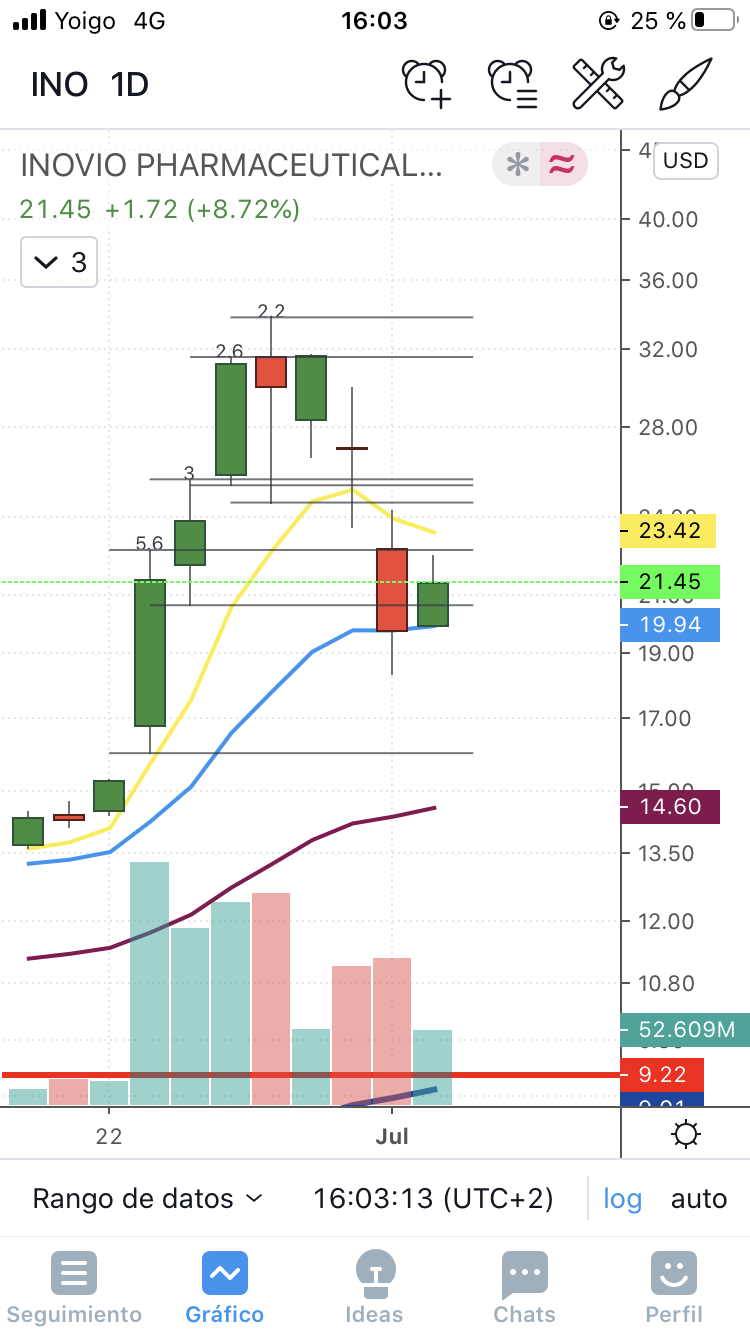Expand the indicators legend showing 3
The image size is (750, 1334).
click(60, 263)
